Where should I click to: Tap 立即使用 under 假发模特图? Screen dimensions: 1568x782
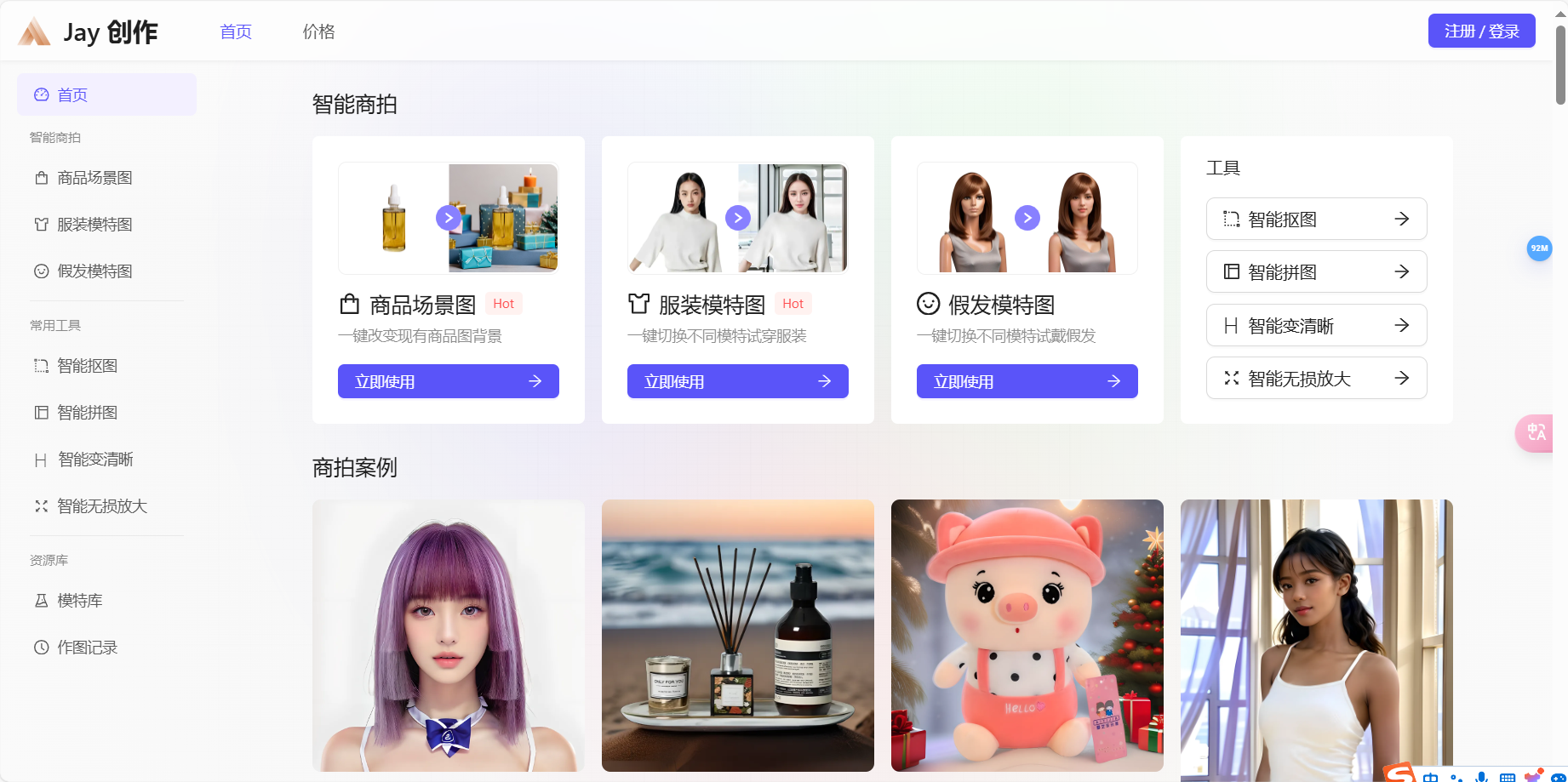click(x=1027, y=381)
